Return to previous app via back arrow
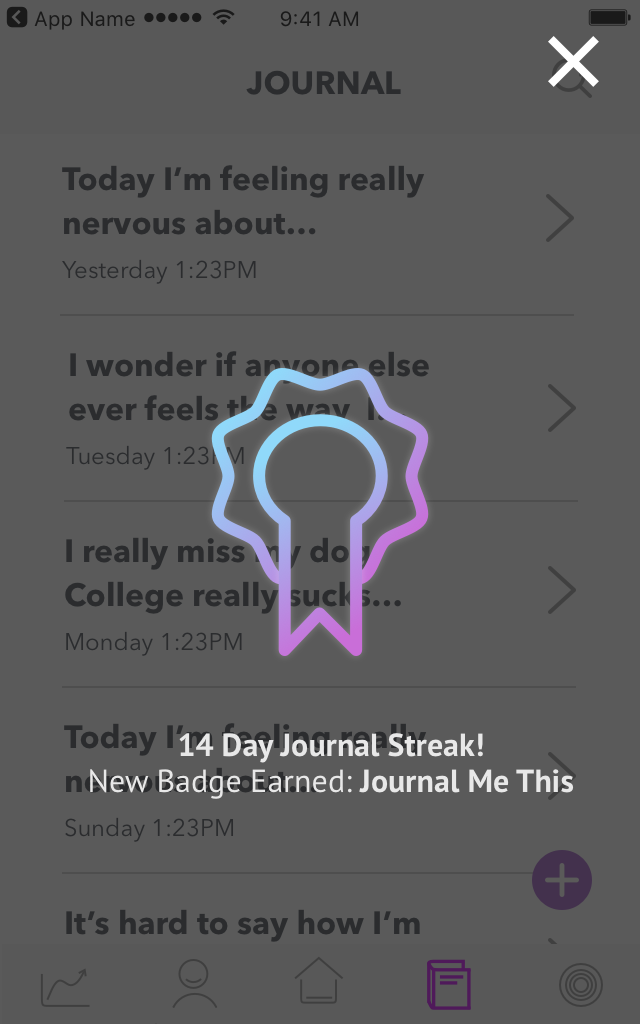Viewport: 640px width, 1024px height. pos(17,18)
